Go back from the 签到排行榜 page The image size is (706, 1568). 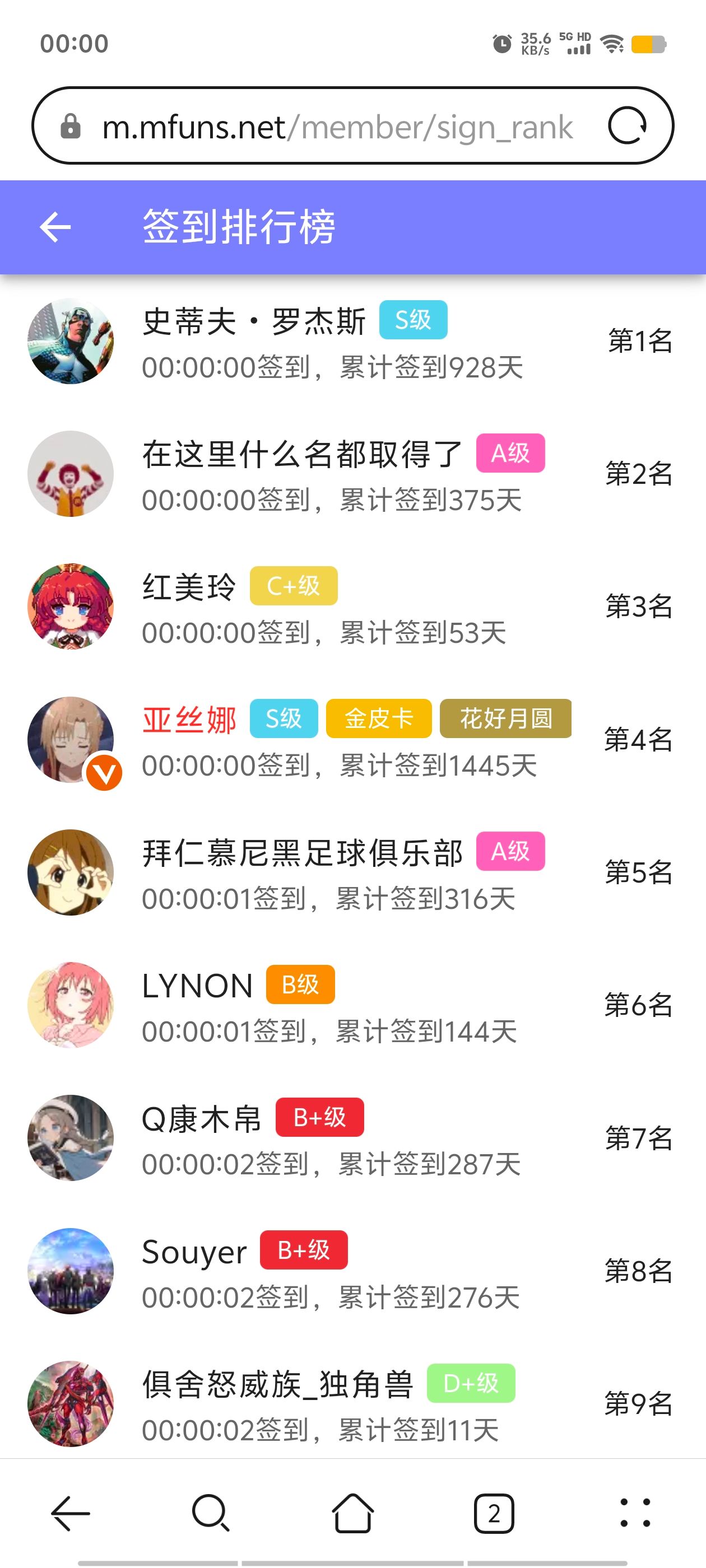click(55, 227)
